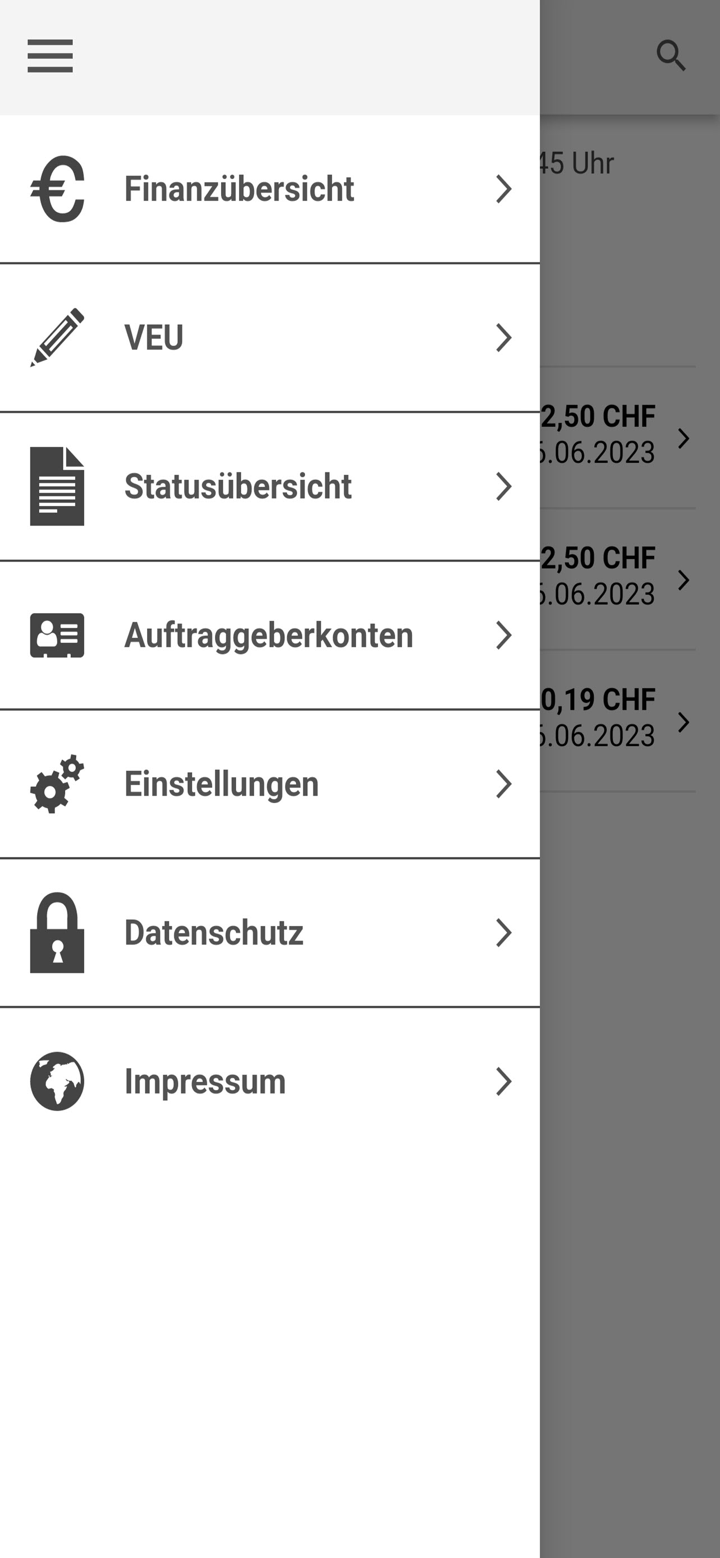Select the document icon for Statusübersicht
The image size is (720, 1558).
(x=57, y=486)
